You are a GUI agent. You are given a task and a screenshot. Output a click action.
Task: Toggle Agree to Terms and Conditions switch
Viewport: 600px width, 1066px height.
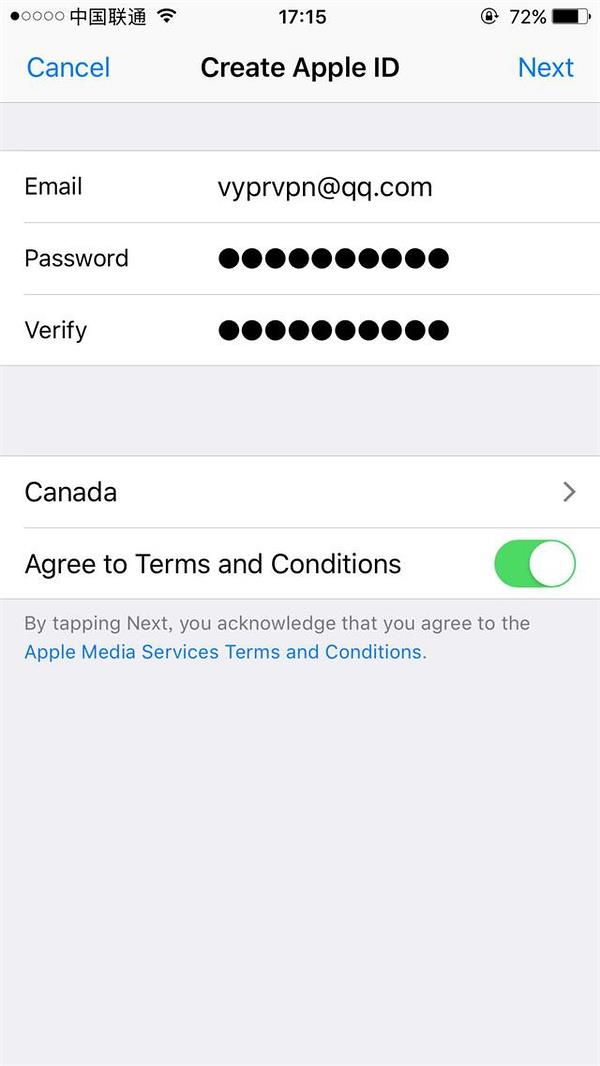point(534,564)
